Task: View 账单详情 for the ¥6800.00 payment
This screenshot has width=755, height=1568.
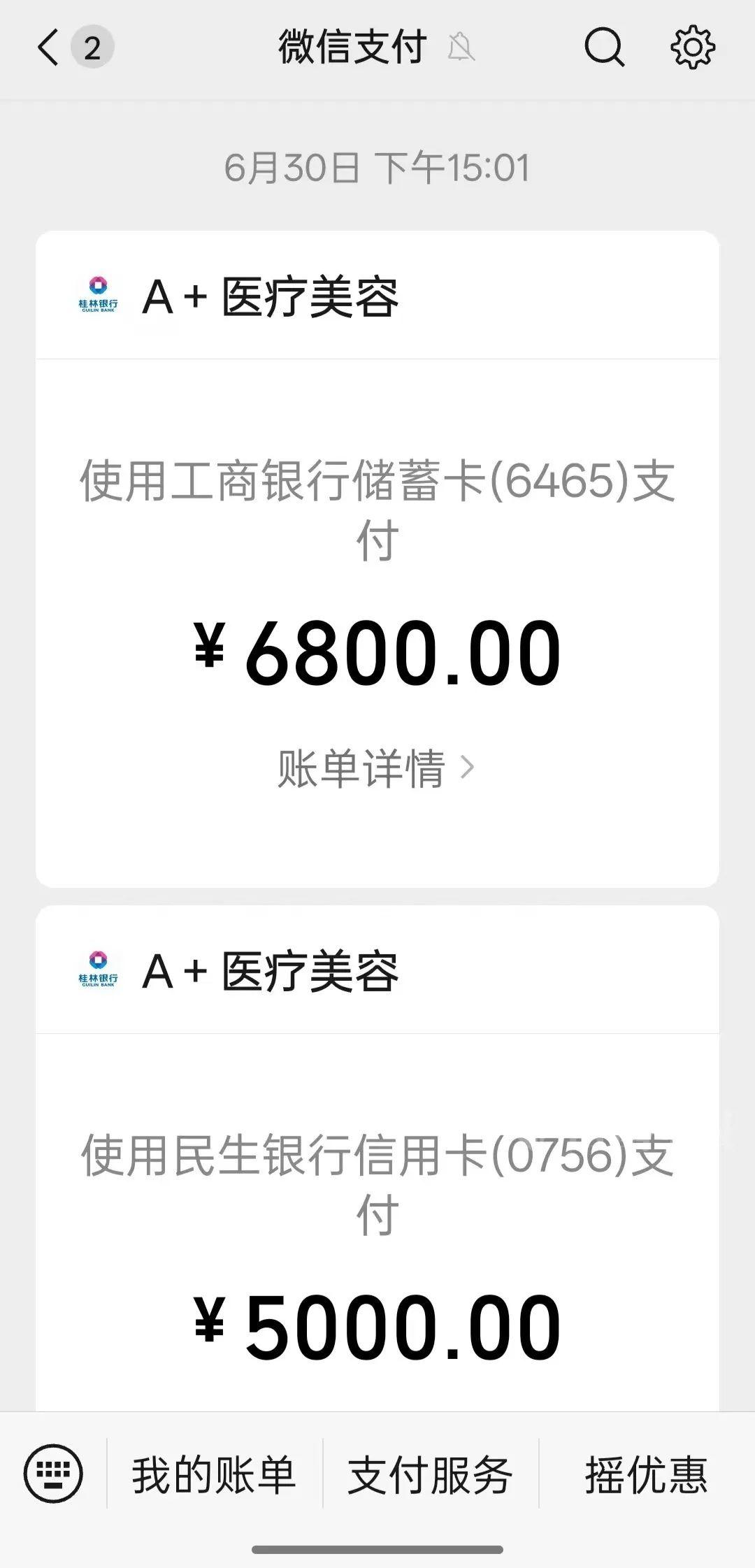Action: pyautogui.click(x=376, y=768)
